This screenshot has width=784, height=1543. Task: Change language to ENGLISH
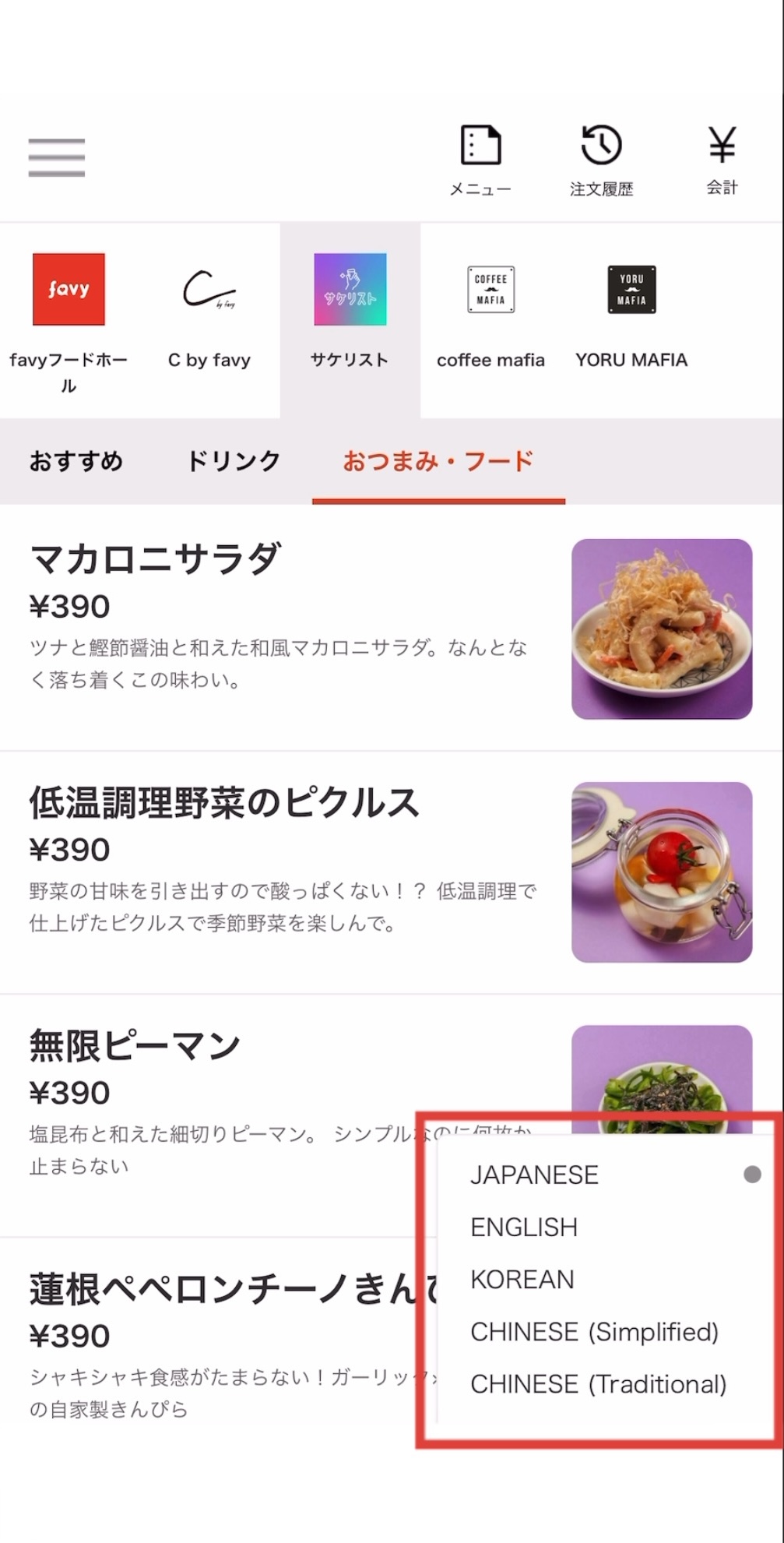524,1227
